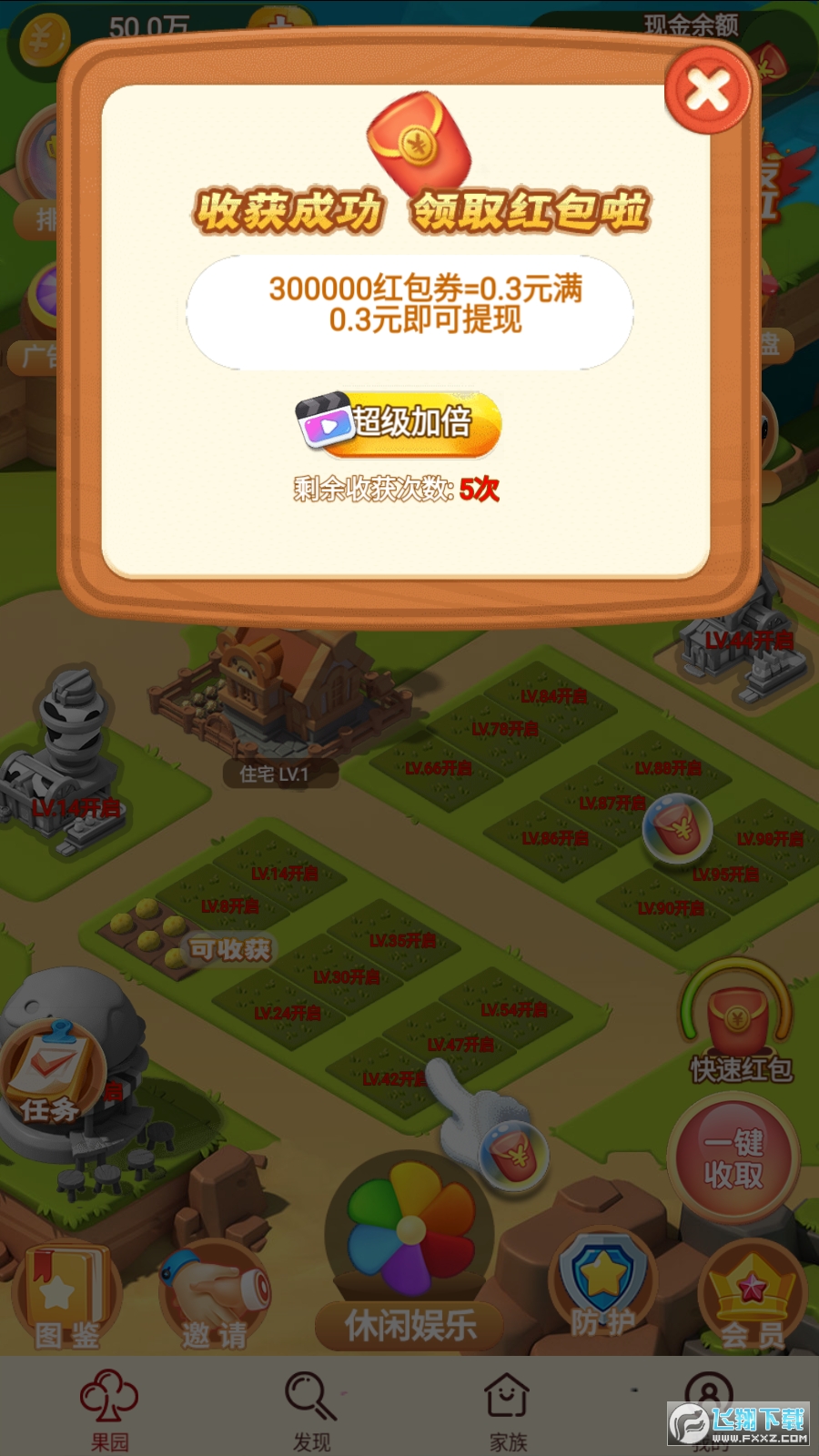Switch to the 家族 family tab
The height and width of the screenshot is (1456, 819).
pos(508,1409)
